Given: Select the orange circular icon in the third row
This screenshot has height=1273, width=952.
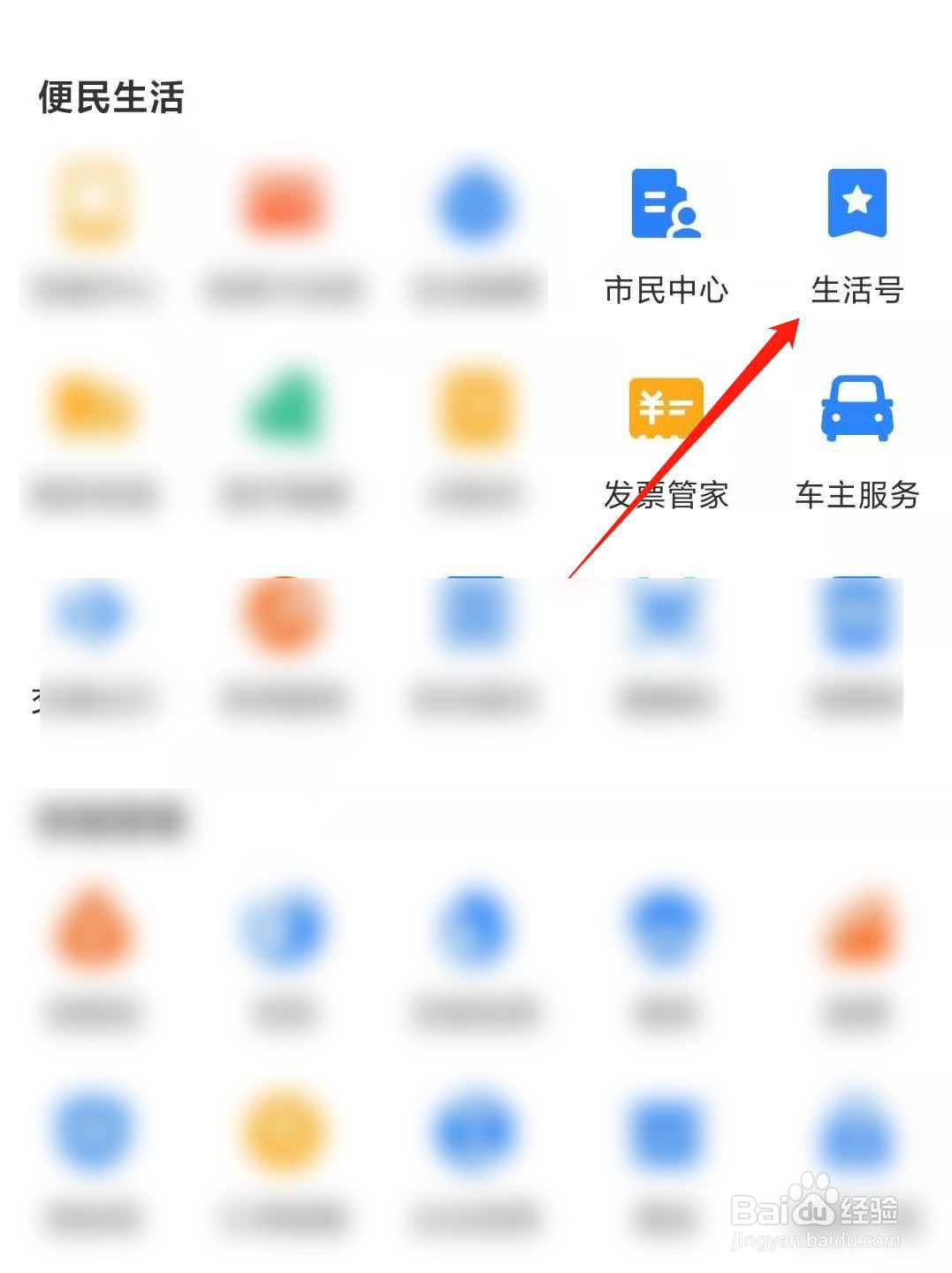Looking at the screenshot, I should pos(285,616).
